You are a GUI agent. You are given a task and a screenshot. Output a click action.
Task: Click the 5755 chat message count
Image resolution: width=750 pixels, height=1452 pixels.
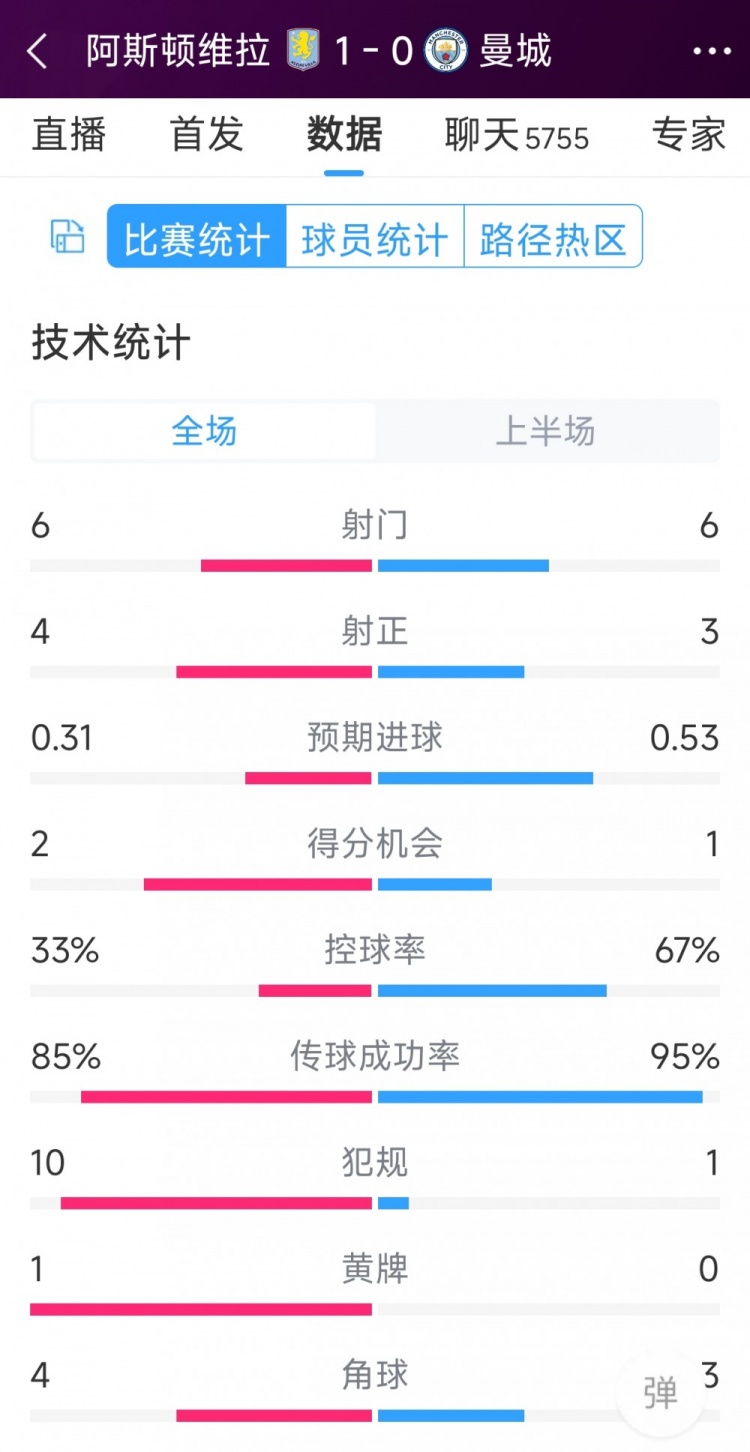557,137
